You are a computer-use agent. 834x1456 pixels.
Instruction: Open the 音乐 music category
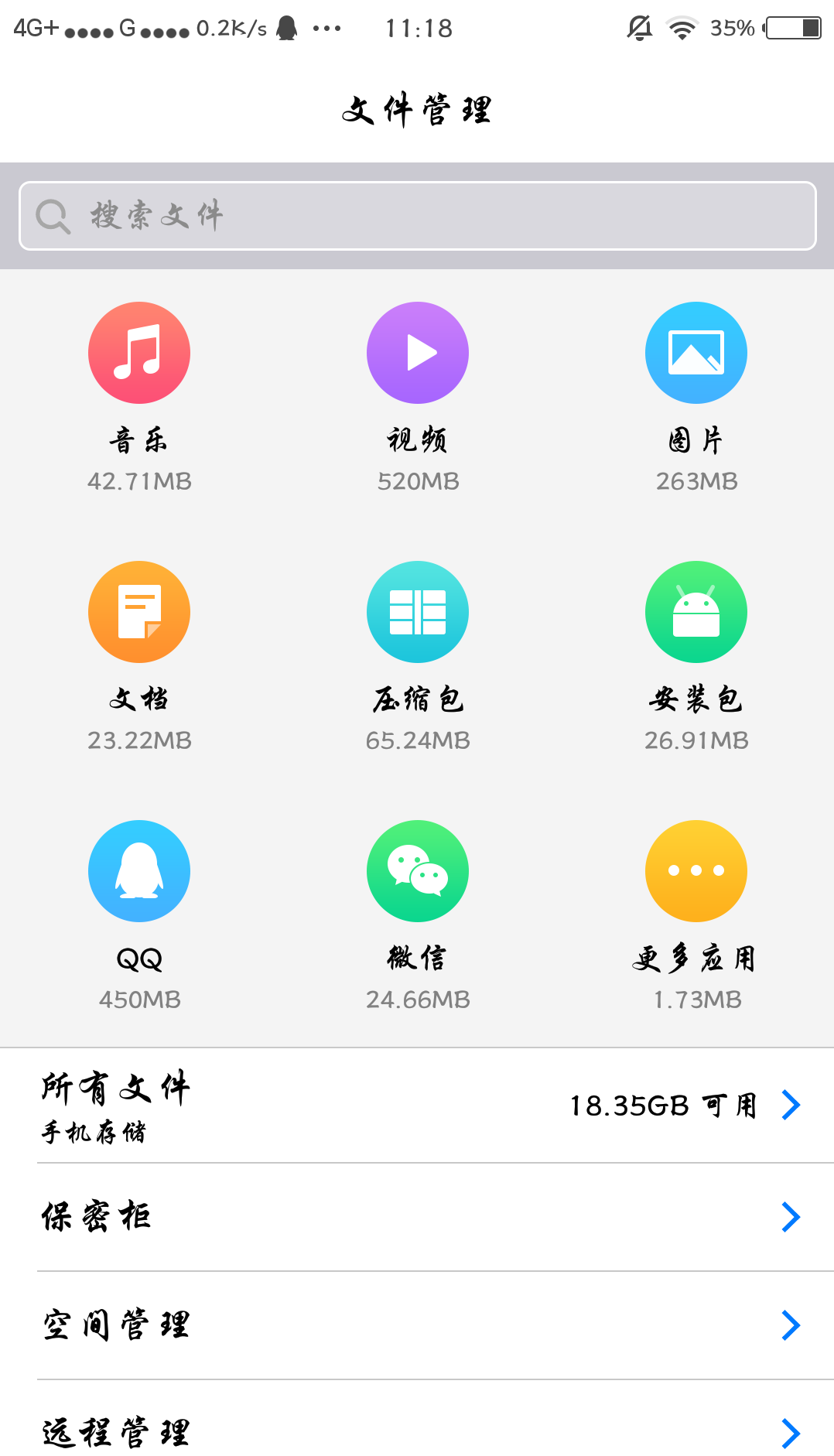139,354
